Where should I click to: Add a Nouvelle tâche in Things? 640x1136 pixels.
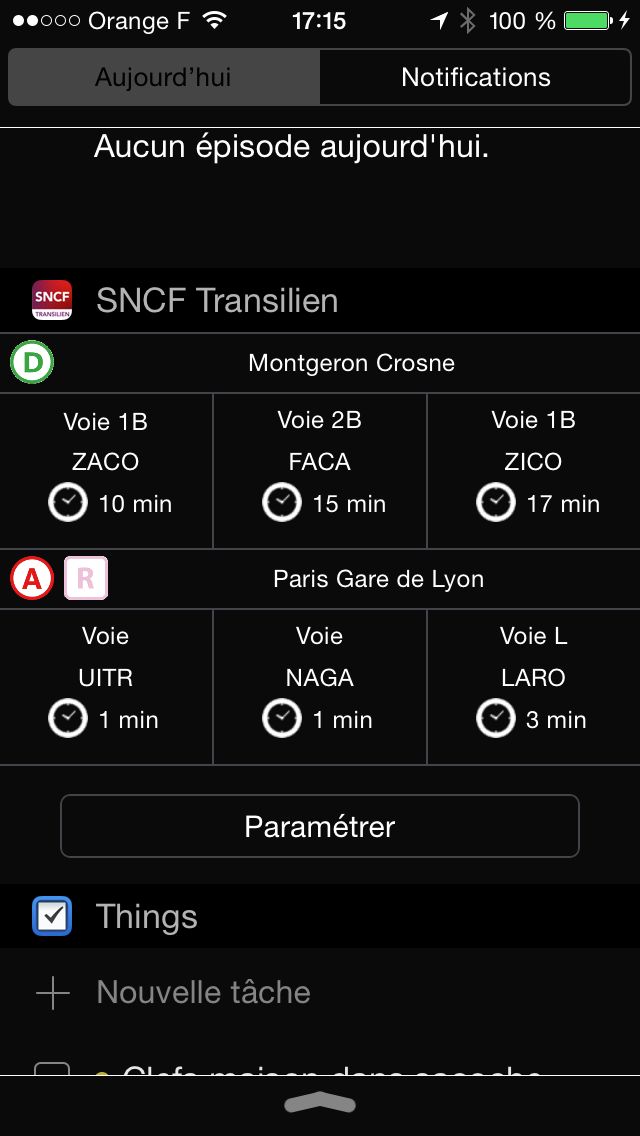(203, 992)
